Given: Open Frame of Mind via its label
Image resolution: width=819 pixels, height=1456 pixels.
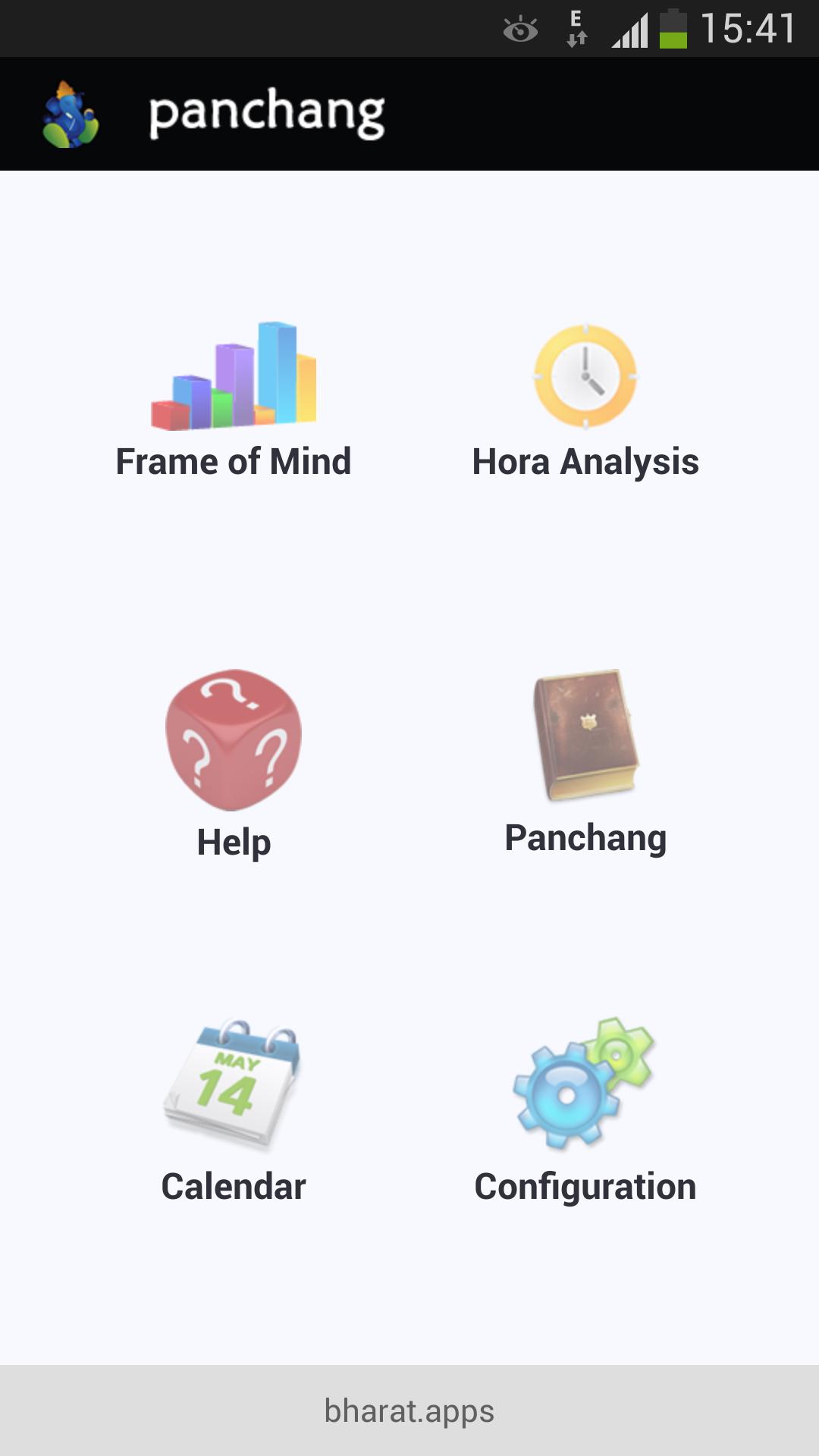Looking at the screenshot, I should click(234, 461).
